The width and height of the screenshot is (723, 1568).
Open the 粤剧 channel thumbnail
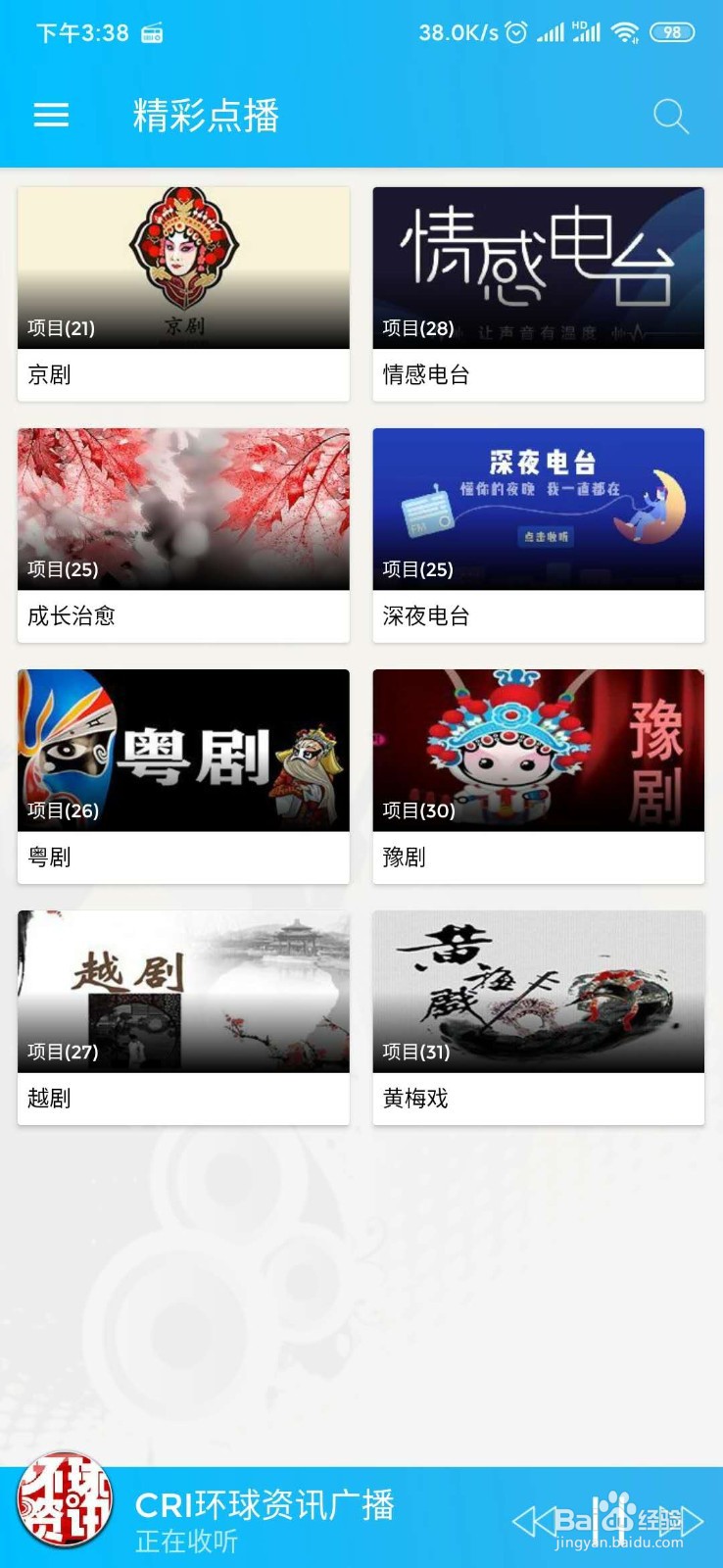182,750
